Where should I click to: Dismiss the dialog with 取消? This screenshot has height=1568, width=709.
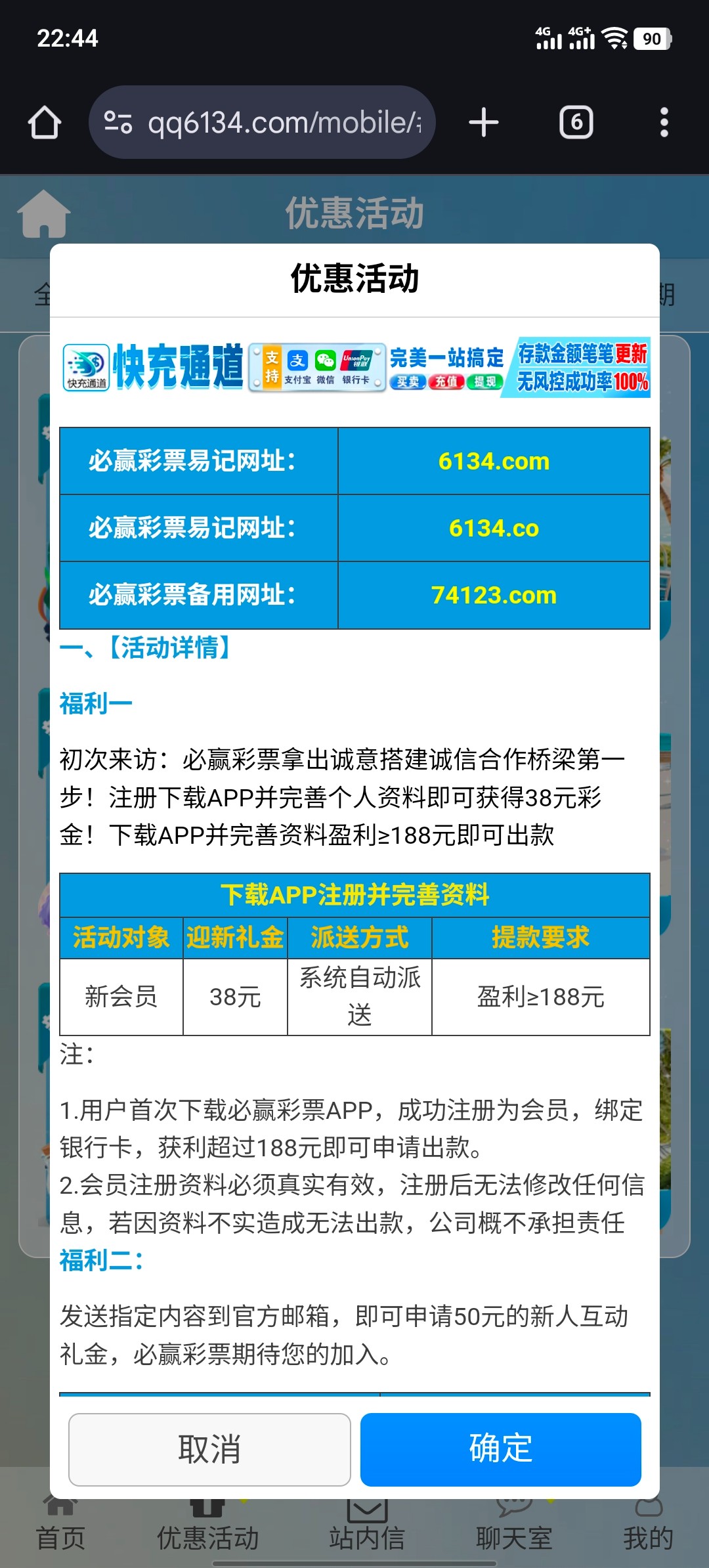[209, 1449]
